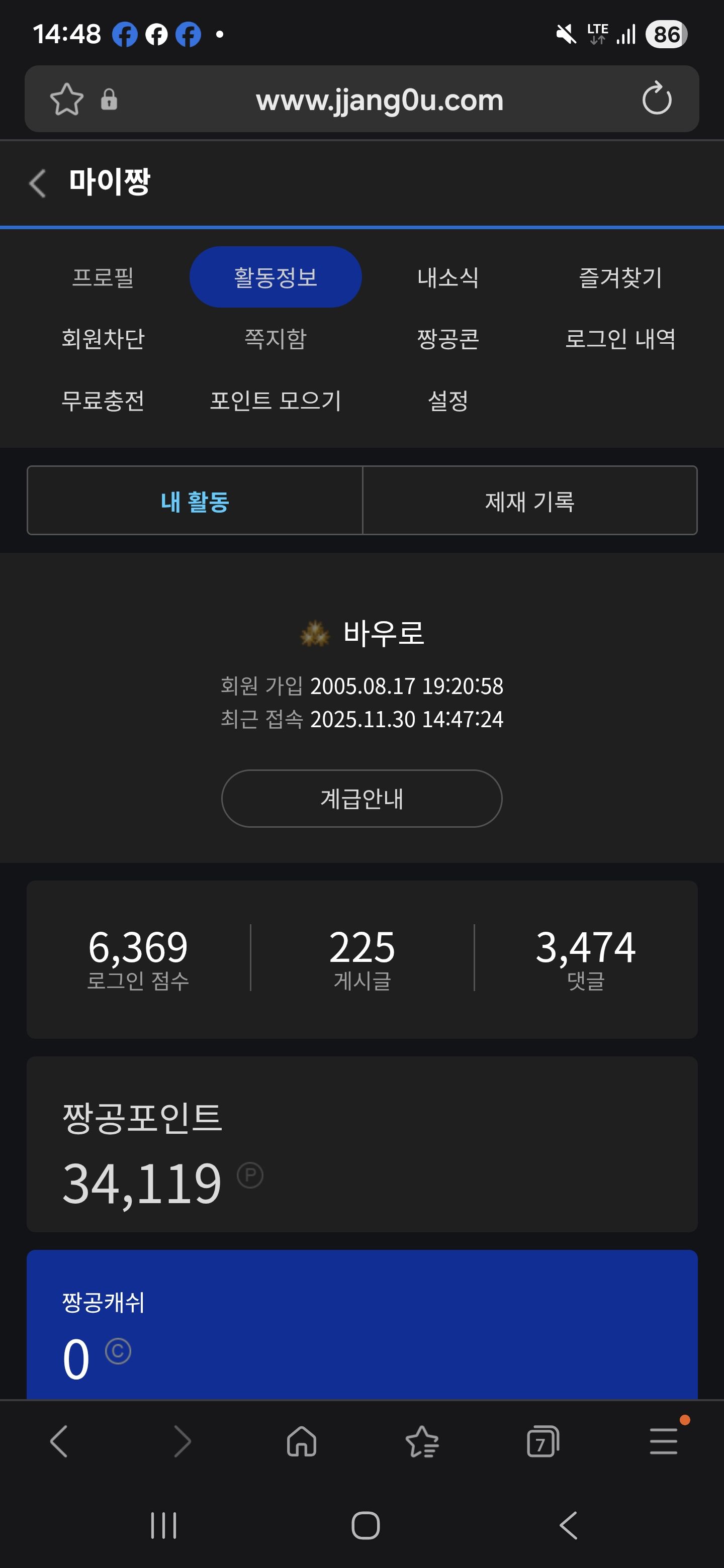Image resolution: width=724 pixels, height=1568 pixels.
Task: Go back from the 마이짱 page
Action: [38, 183]
